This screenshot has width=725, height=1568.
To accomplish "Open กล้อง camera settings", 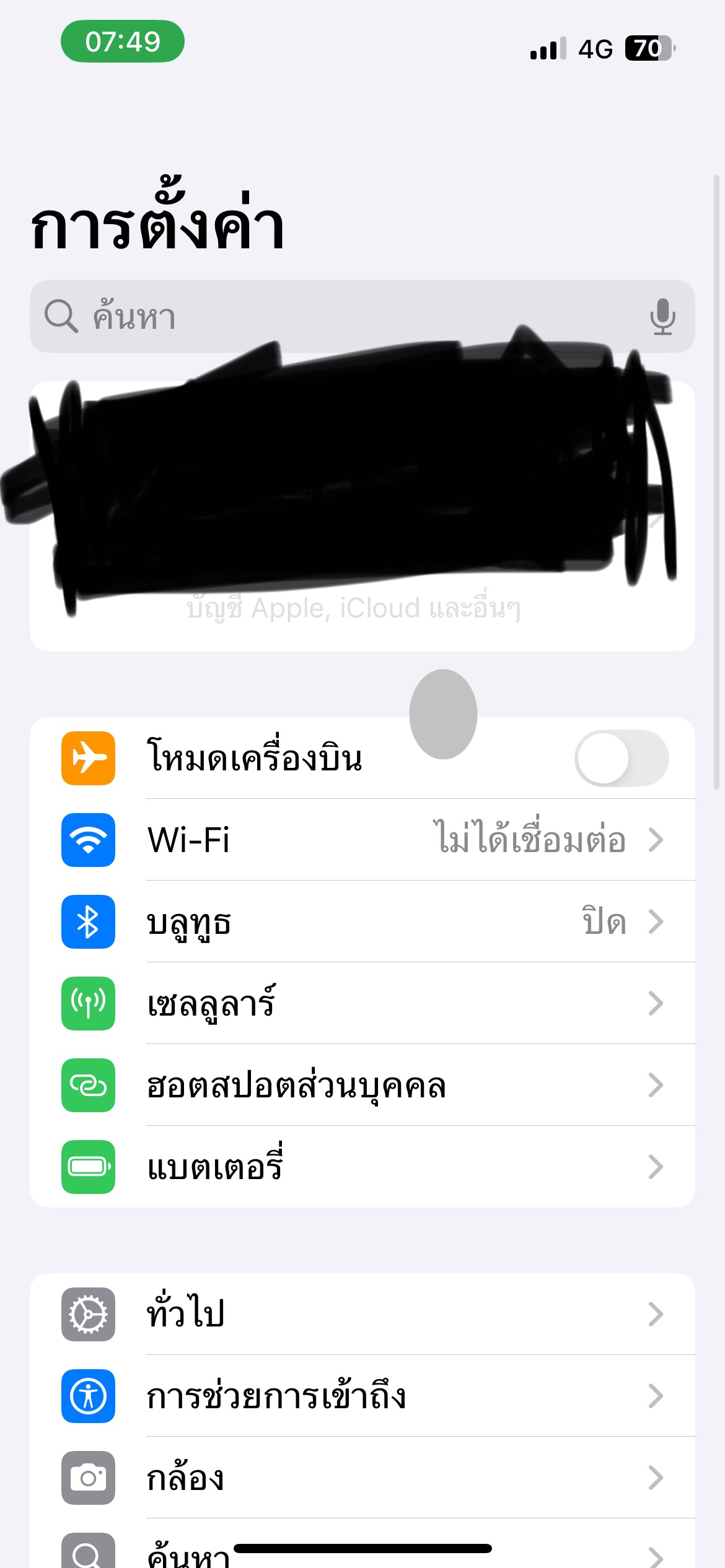I will pyautogui.click(x=362, y=1478).
